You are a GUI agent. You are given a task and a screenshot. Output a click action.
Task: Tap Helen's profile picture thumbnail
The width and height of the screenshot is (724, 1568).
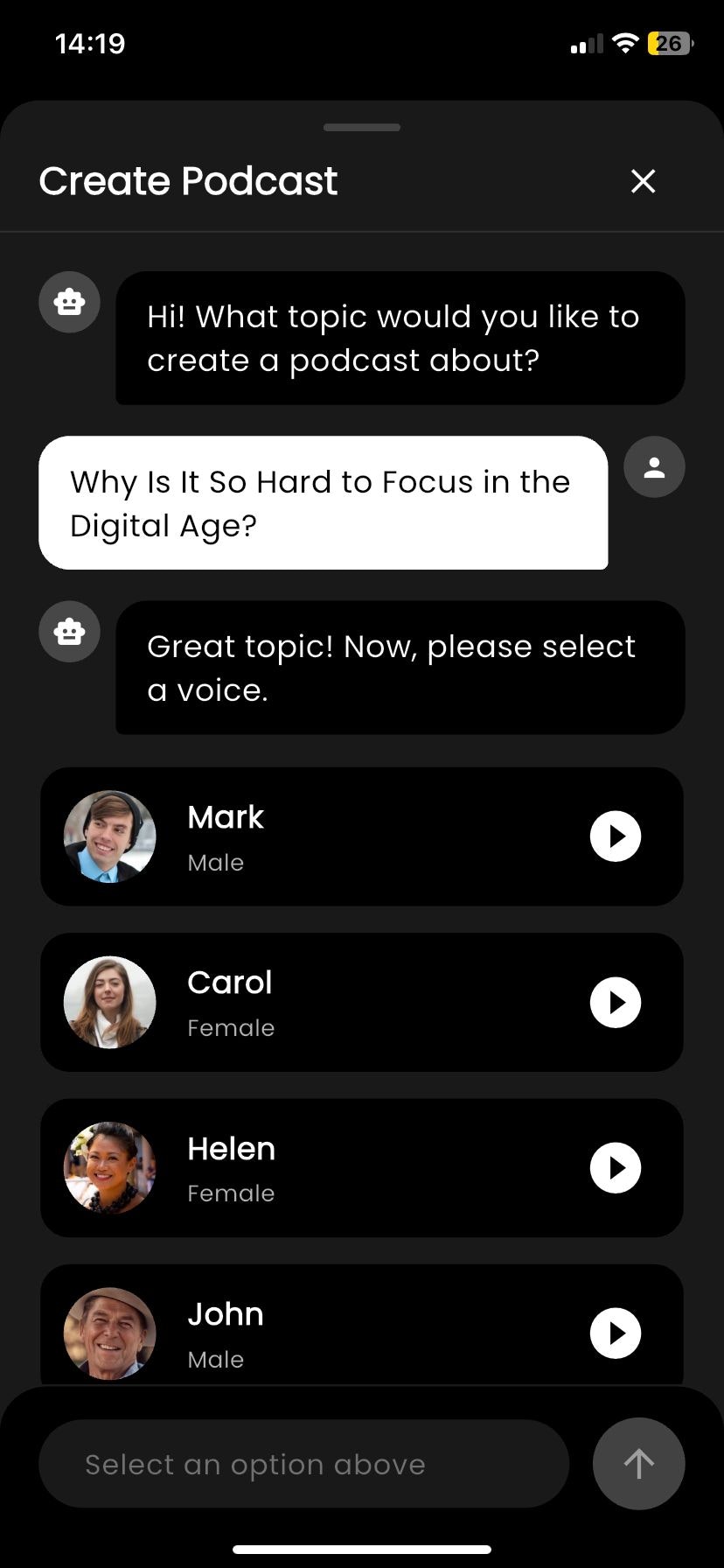tap(109, 1168)
